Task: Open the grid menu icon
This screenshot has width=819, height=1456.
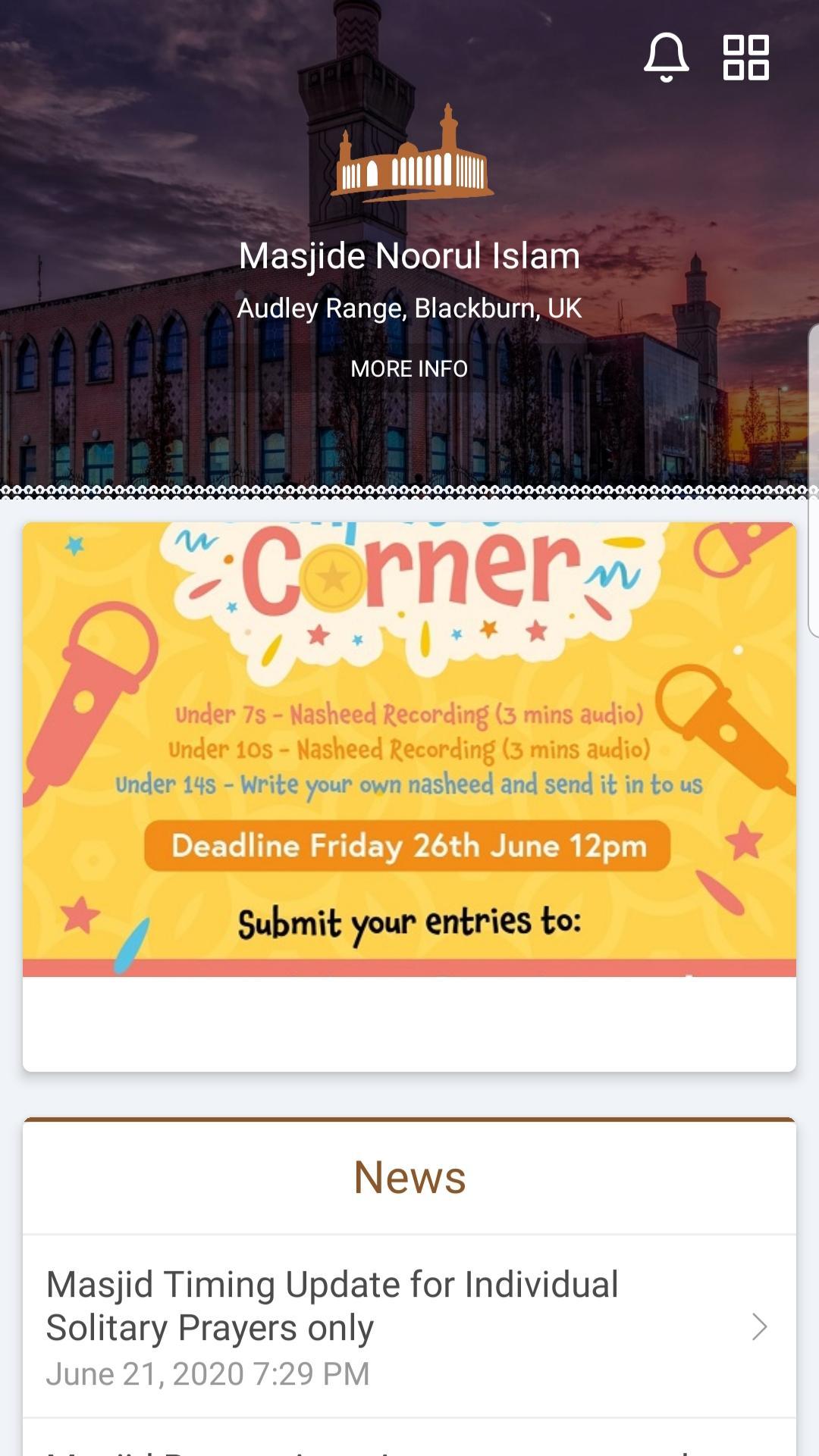Action: point(745,58)
